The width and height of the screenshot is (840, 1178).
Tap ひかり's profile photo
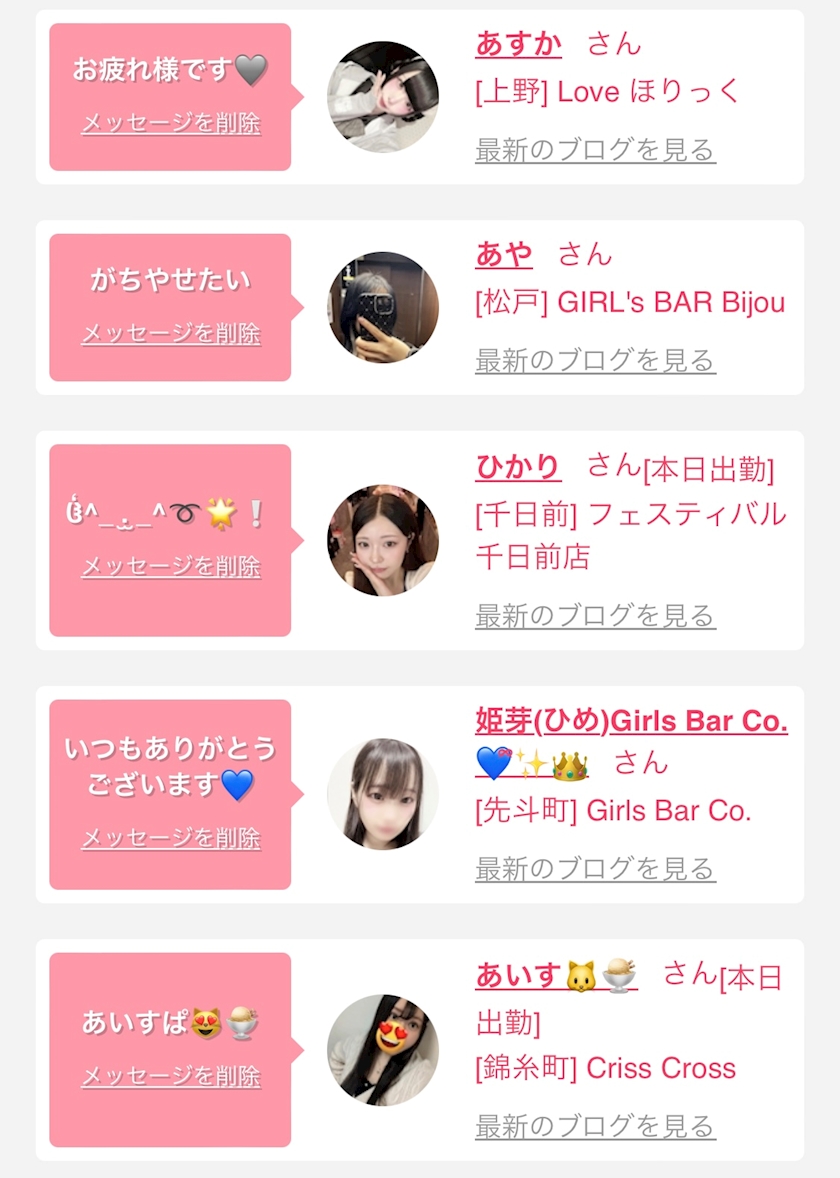[382, 540]
